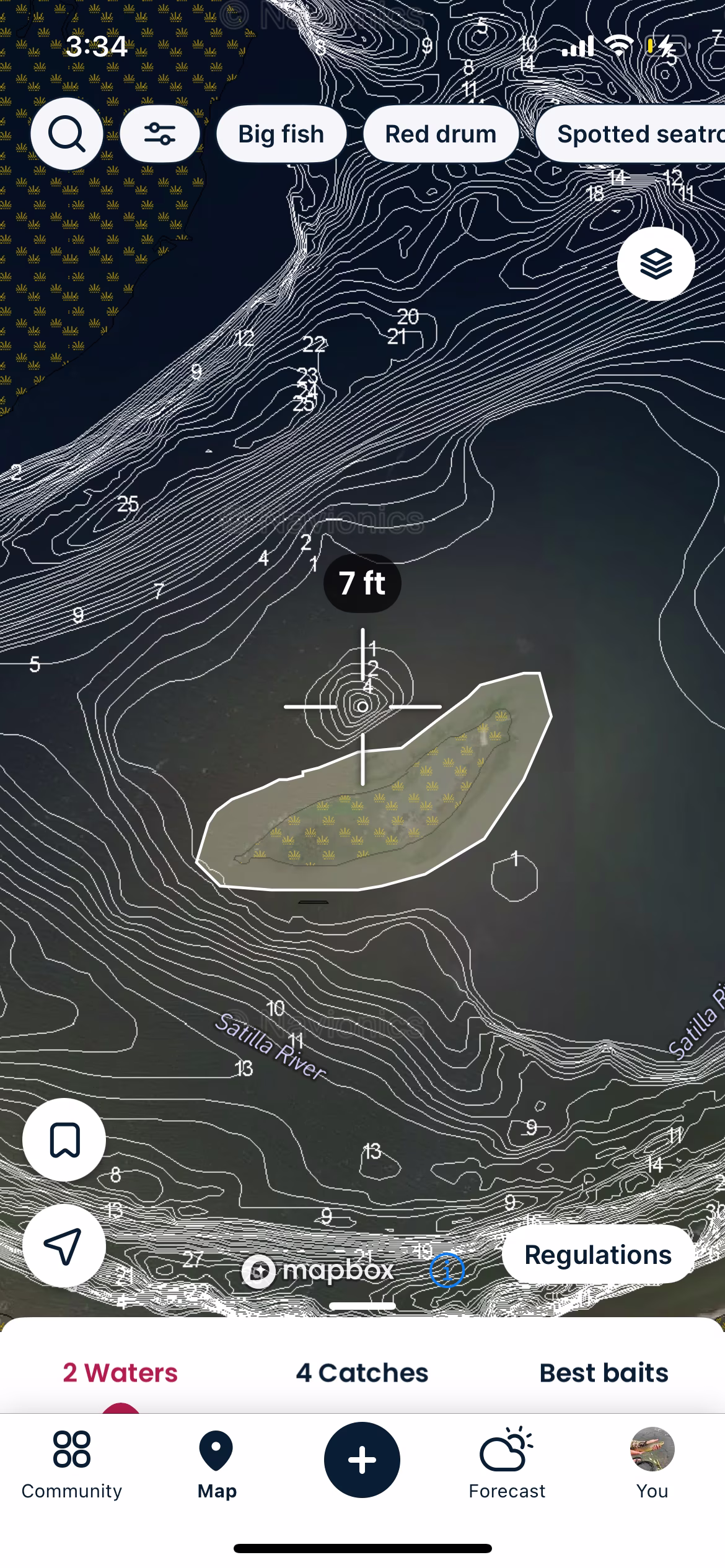This screenshot has height=1568, width=725.
Task: Open the map search
Action: tap(66, 134)
